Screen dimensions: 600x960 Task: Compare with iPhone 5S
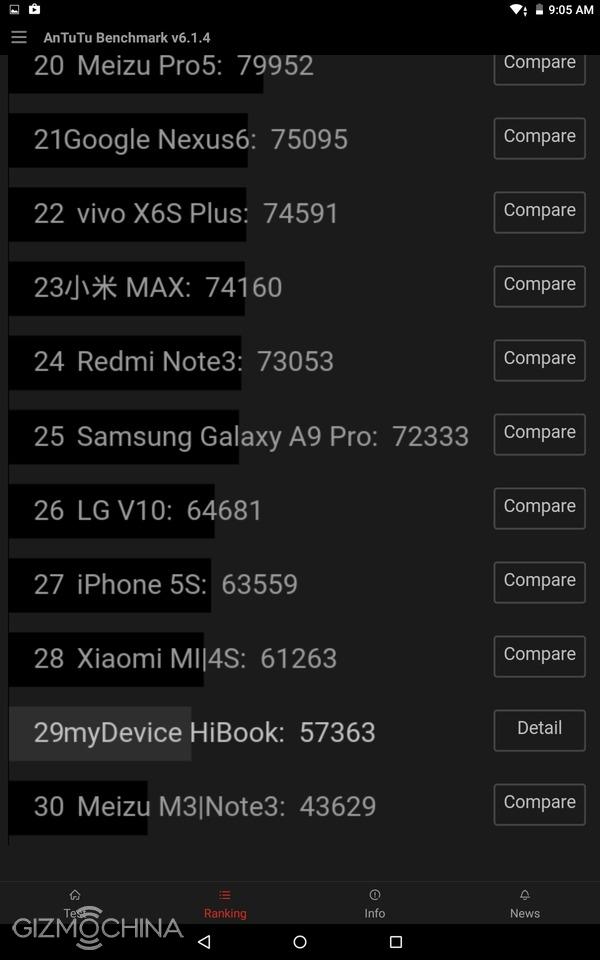pos(539,581)
